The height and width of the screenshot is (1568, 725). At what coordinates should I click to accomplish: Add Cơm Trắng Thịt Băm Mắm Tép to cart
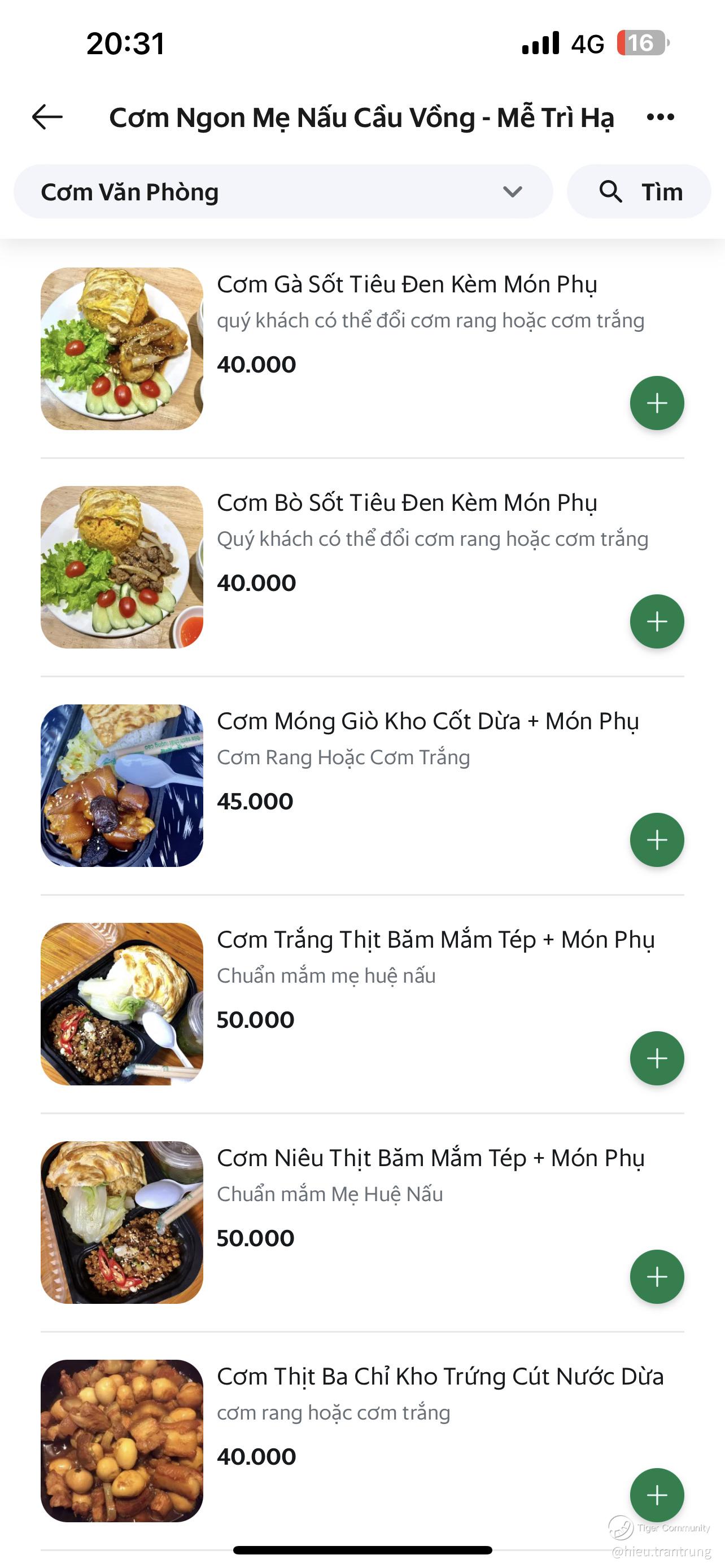point(657,1058)
